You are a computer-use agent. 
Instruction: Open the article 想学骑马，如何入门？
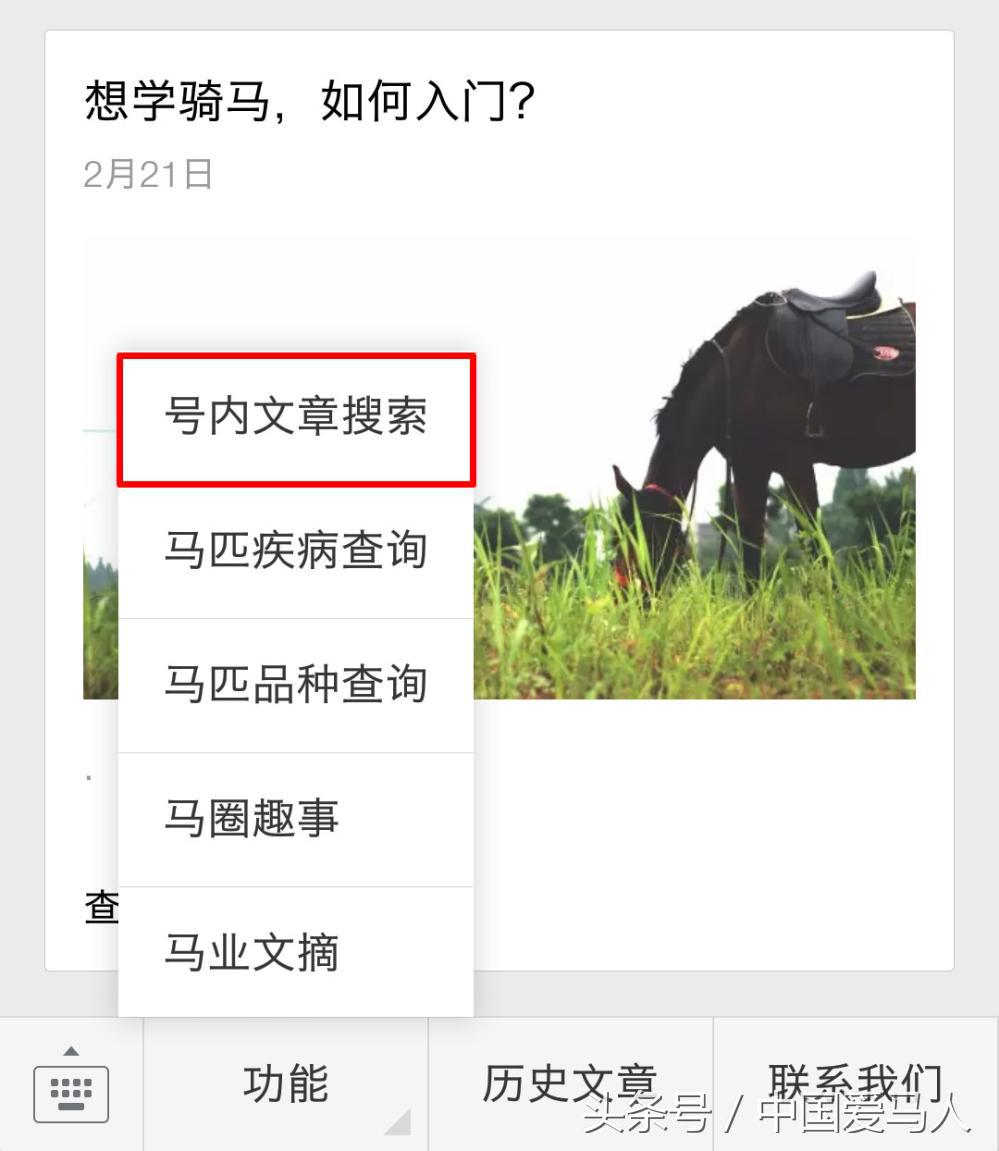pyautogui.click(x=310, y=99)
